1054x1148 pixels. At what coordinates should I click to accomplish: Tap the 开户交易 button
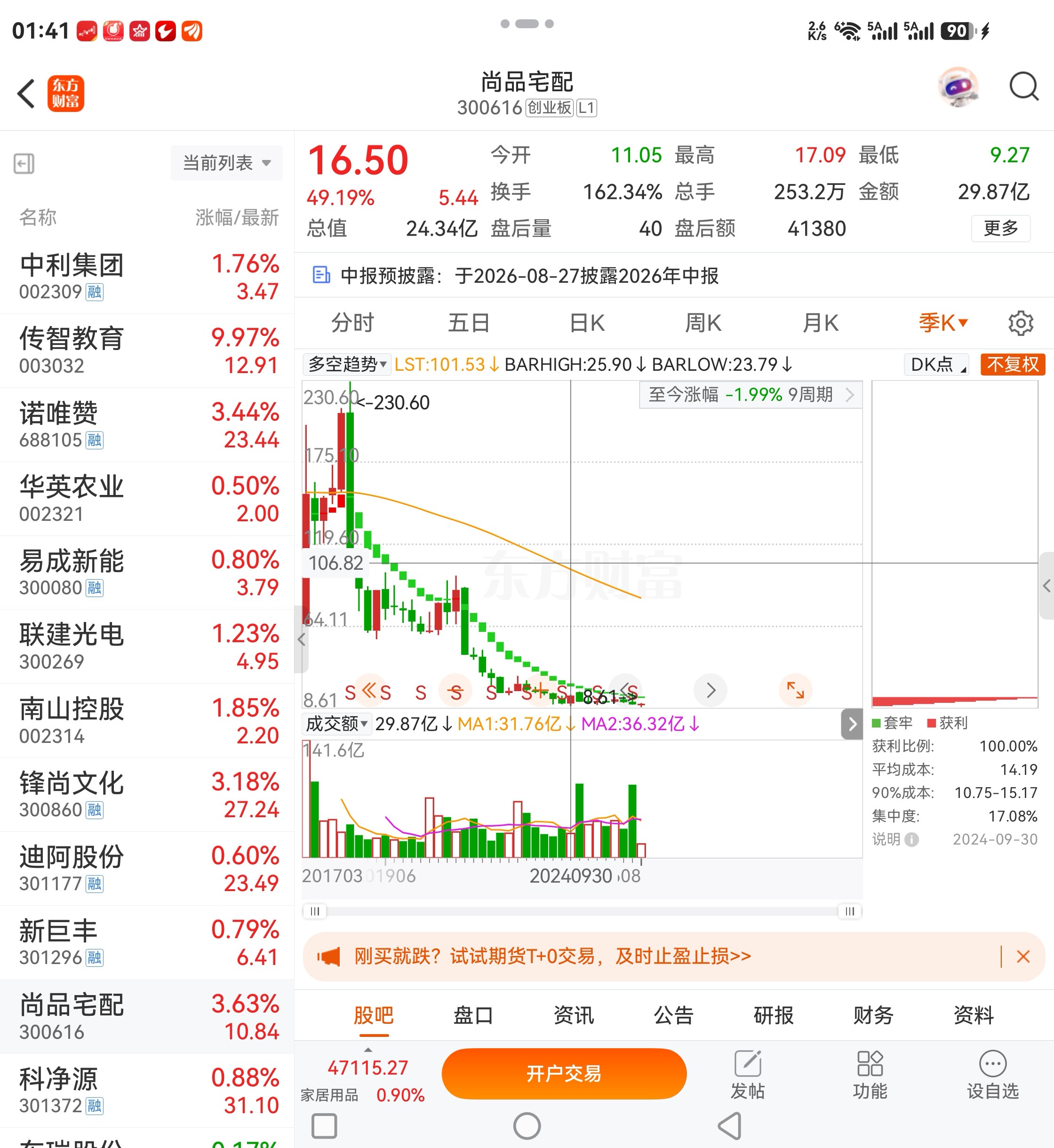click(564, 1073)
